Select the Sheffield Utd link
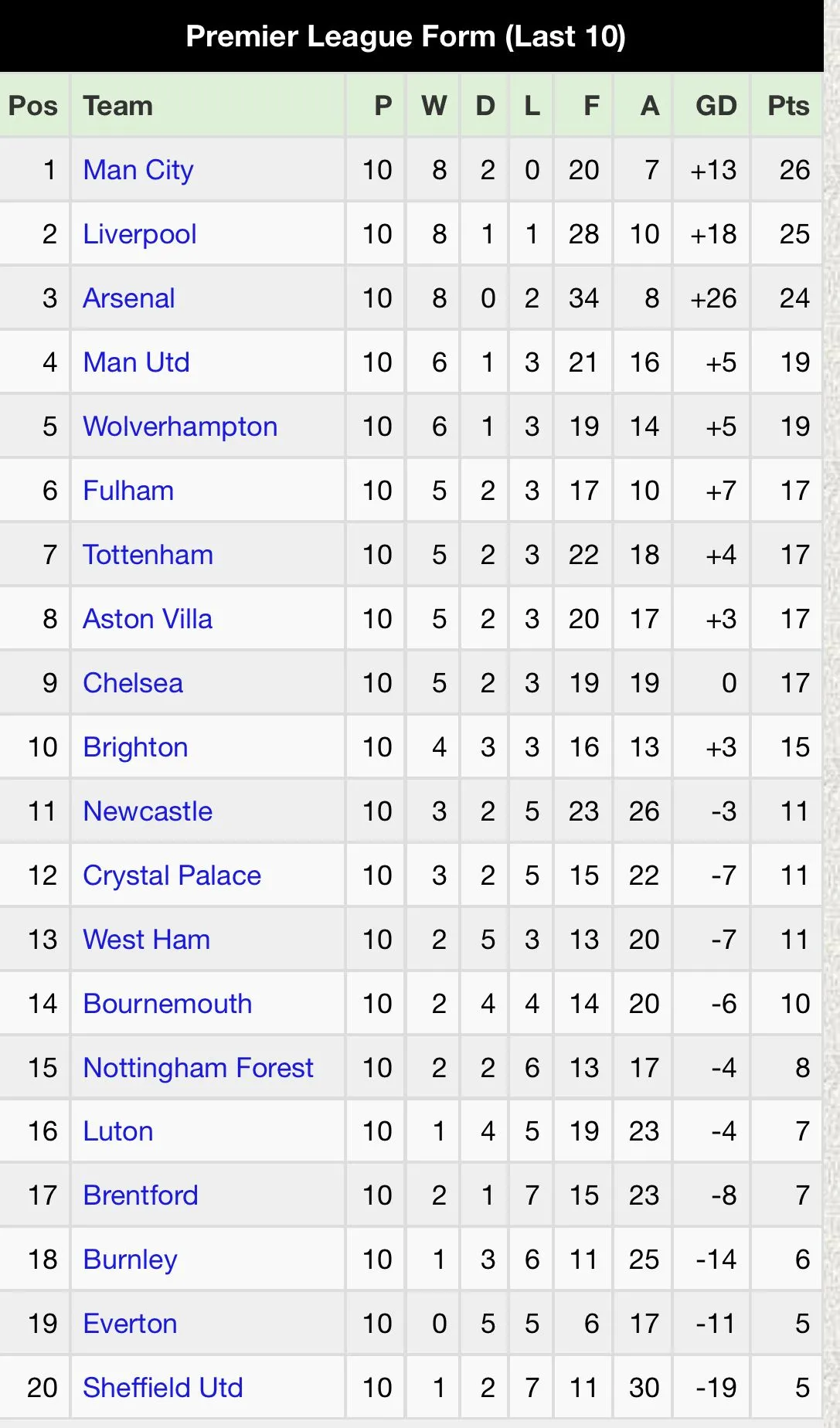Image resolution: width=840 pixels, height=1428 pixels. (x=162, y=1388)
